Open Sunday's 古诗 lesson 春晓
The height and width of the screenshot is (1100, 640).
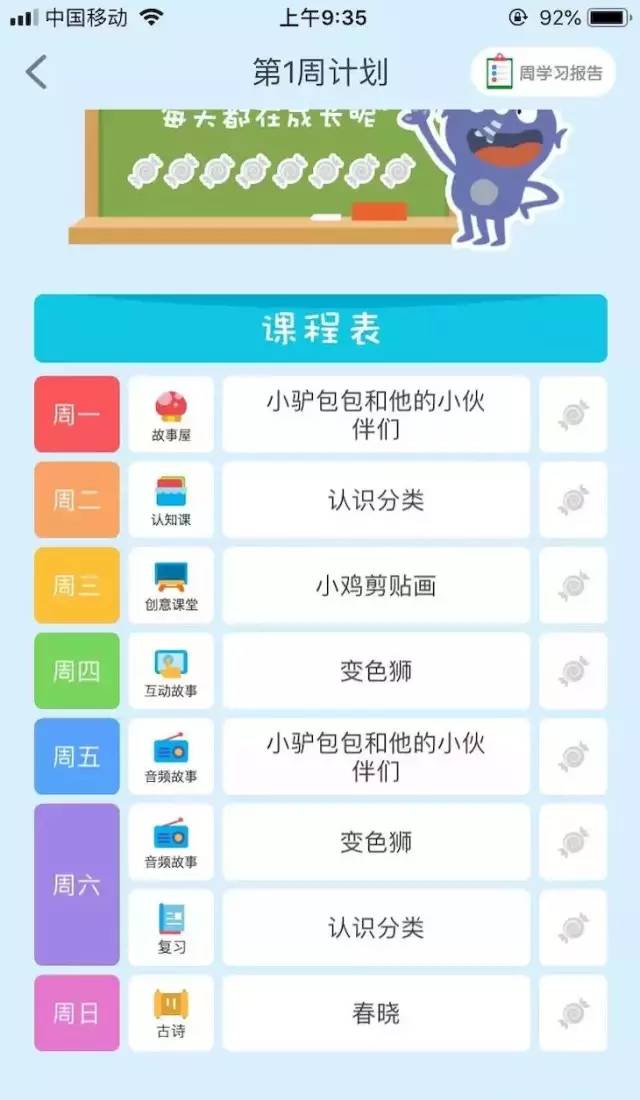click(x=376, y=1014)
